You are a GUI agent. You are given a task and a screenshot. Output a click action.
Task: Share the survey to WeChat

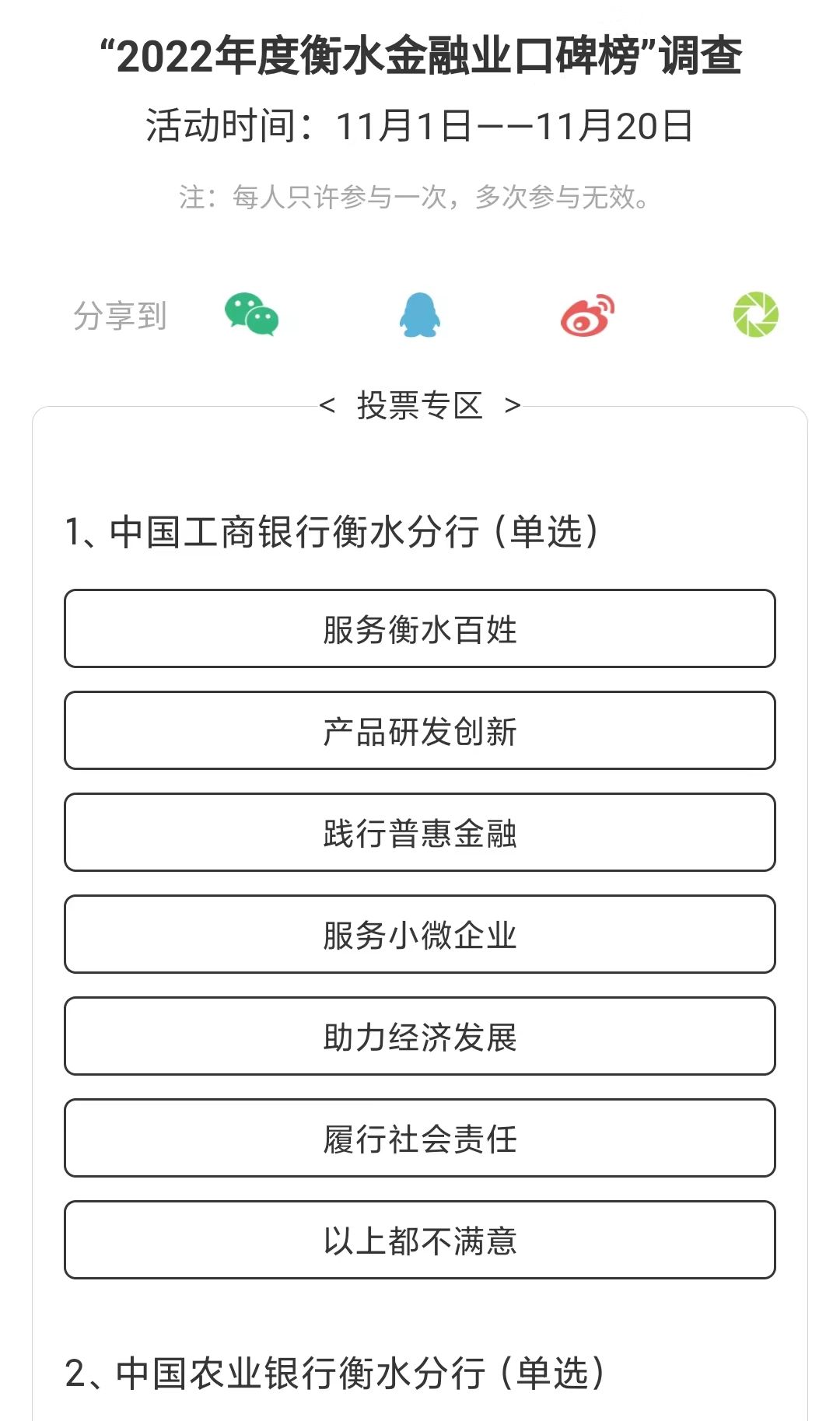point(251,315)
